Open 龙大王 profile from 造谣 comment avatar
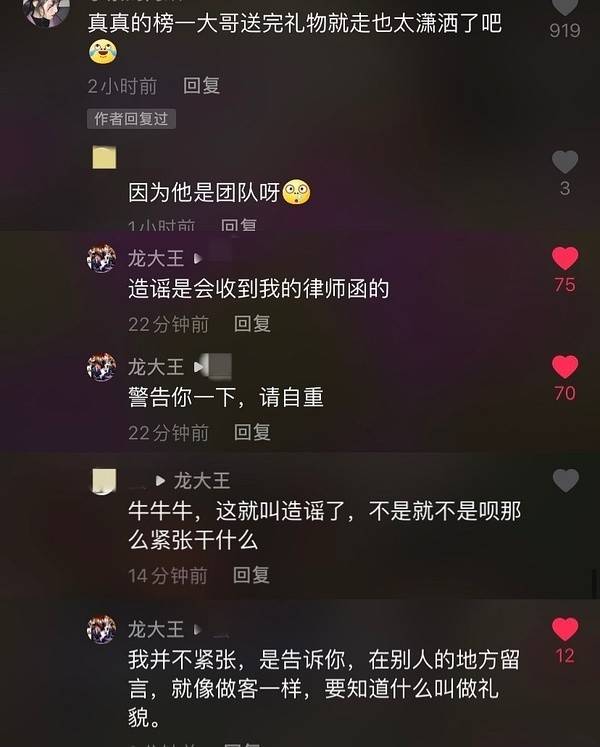Image resolution: width=600 pixels, height=747 pixels. tap(101, 259)
